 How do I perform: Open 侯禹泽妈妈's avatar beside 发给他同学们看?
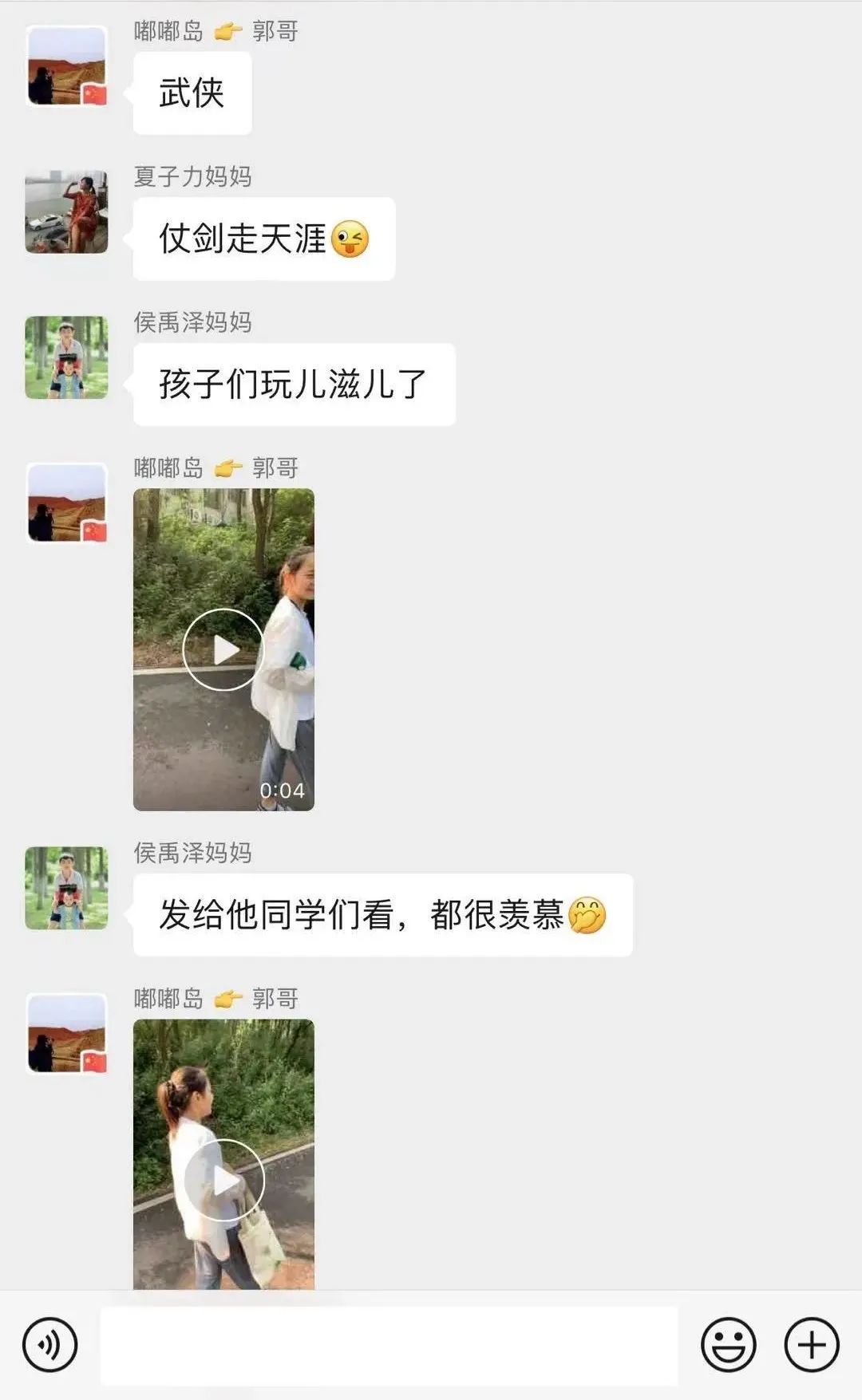tap(66, 888)
